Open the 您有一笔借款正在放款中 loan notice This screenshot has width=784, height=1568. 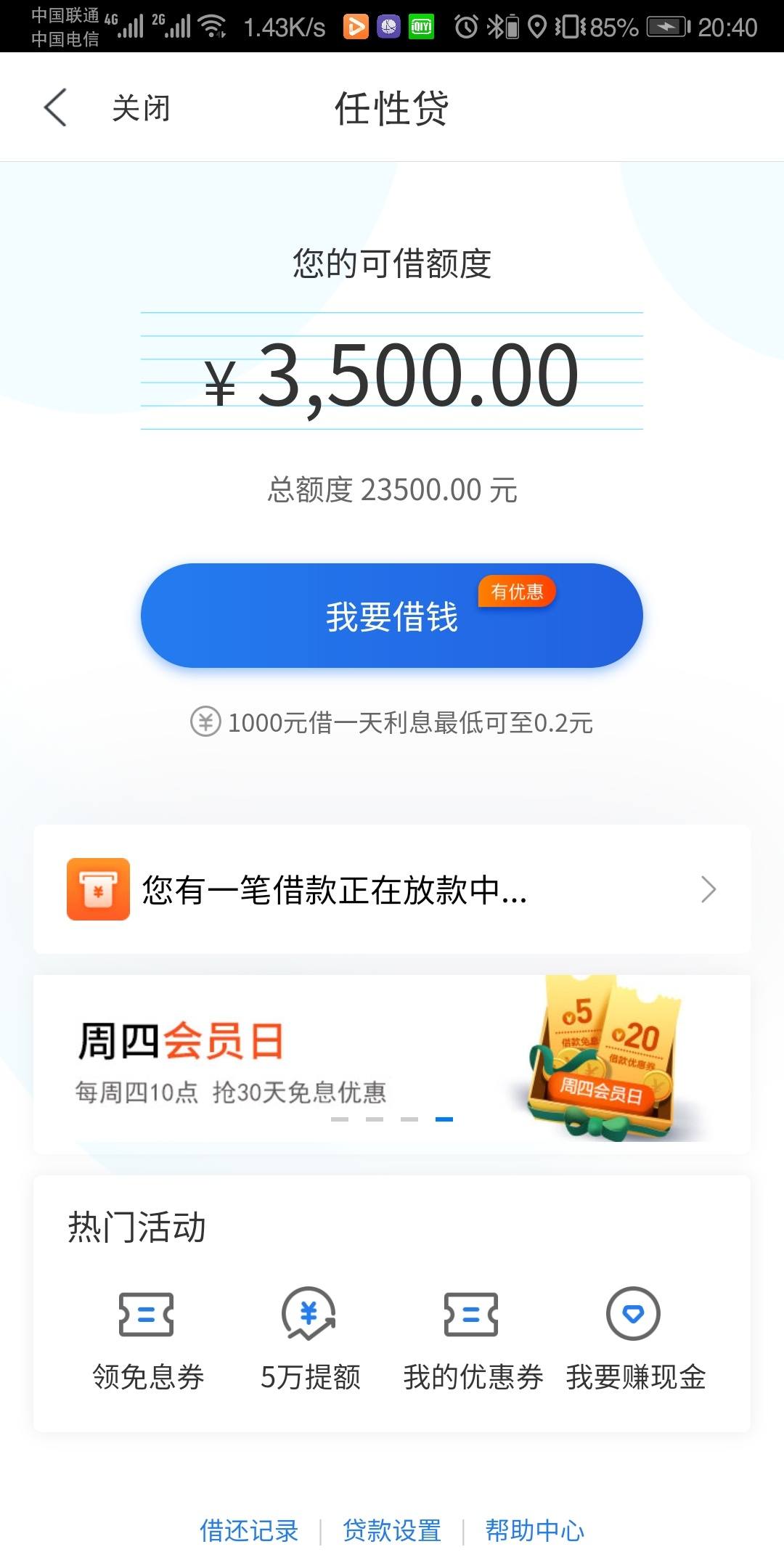[x=392, y=889]
